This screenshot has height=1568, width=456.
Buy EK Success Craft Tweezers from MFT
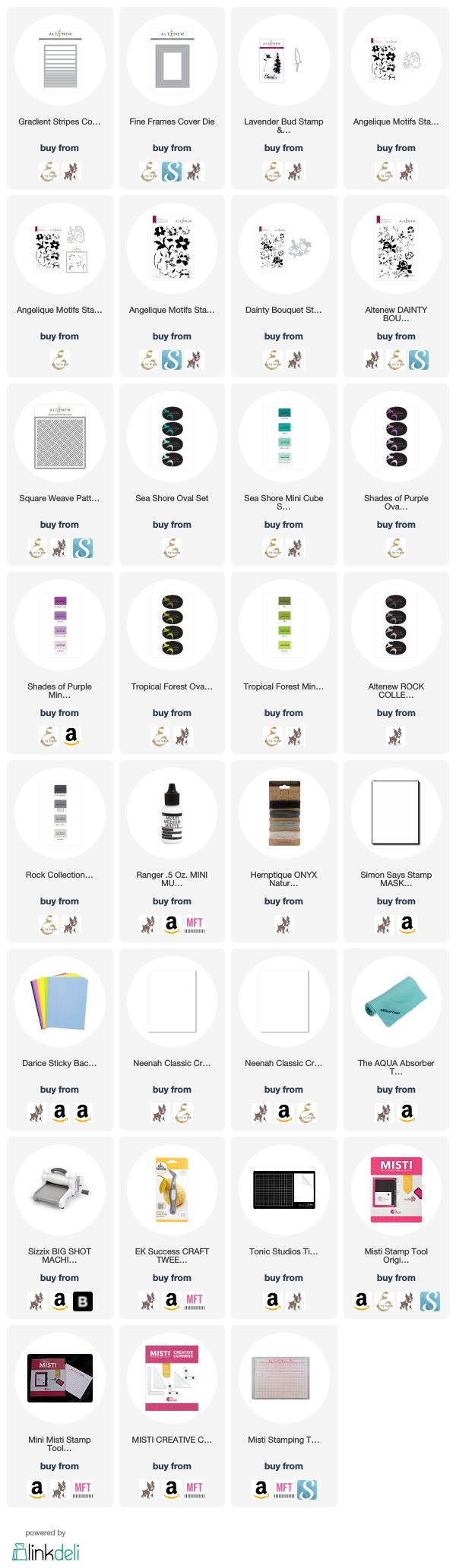pos(195,1301)
